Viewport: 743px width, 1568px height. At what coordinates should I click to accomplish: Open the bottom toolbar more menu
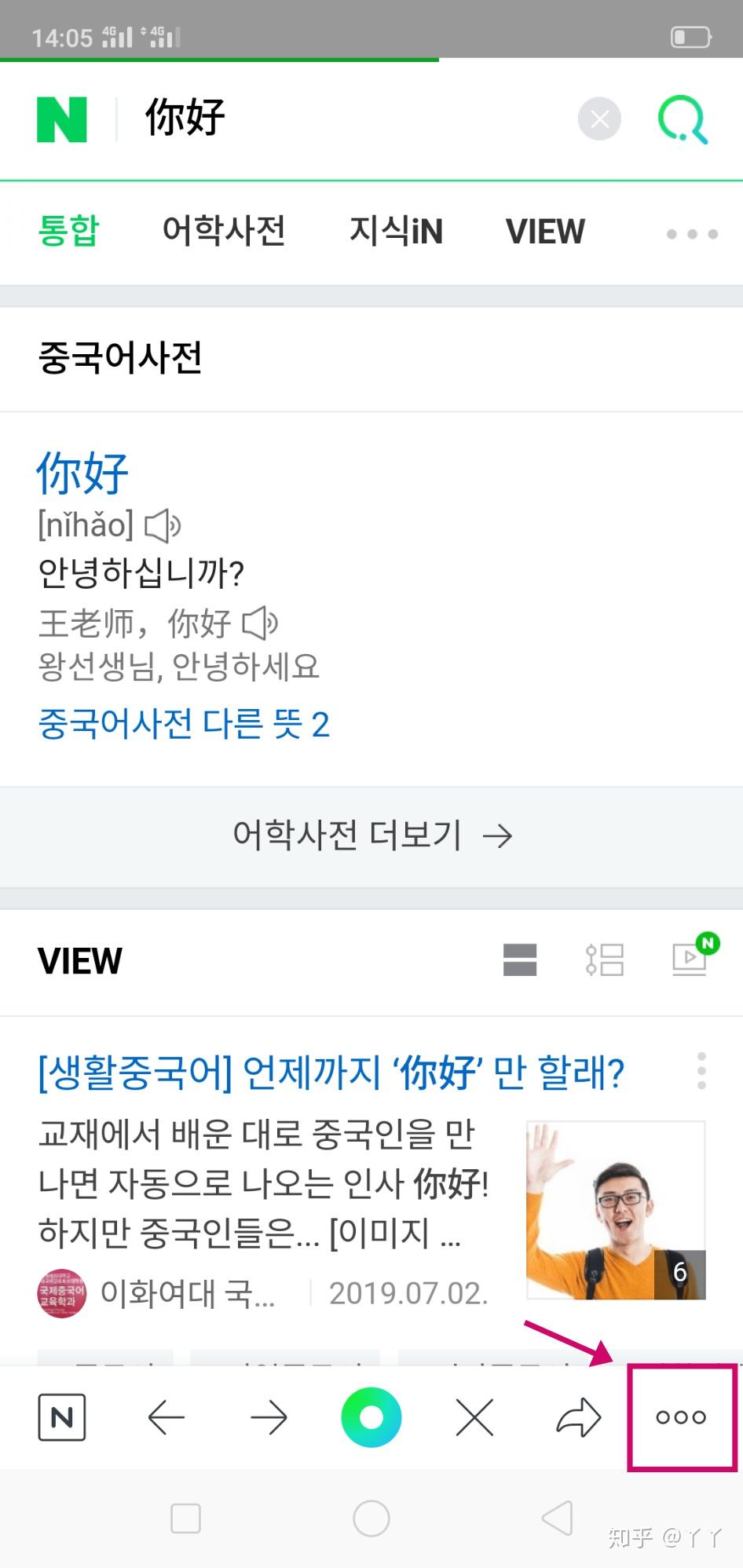(681, 1417)
